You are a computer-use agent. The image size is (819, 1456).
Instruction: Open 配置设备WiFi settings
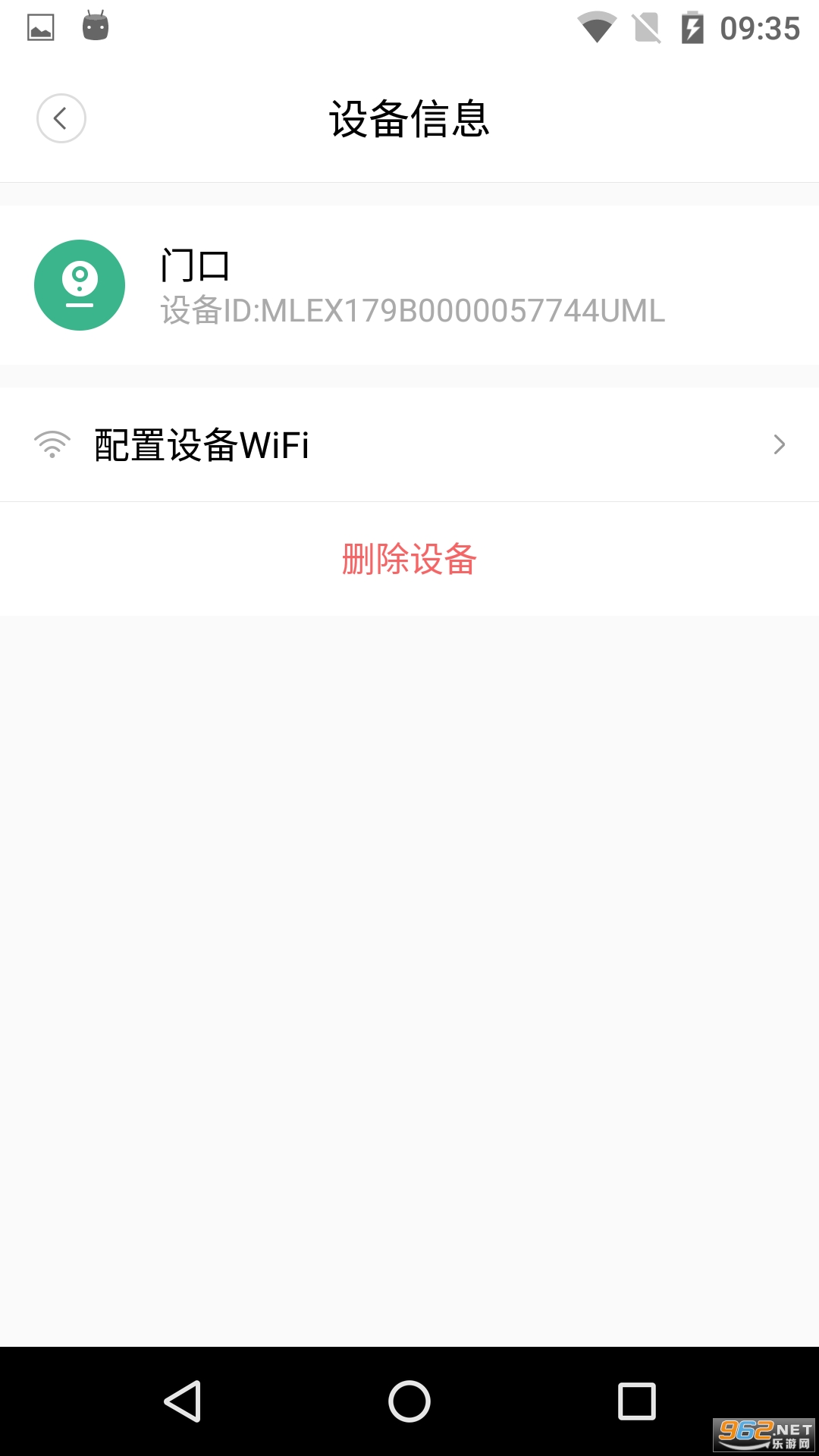pyautogui.click(x=409, y=444)
